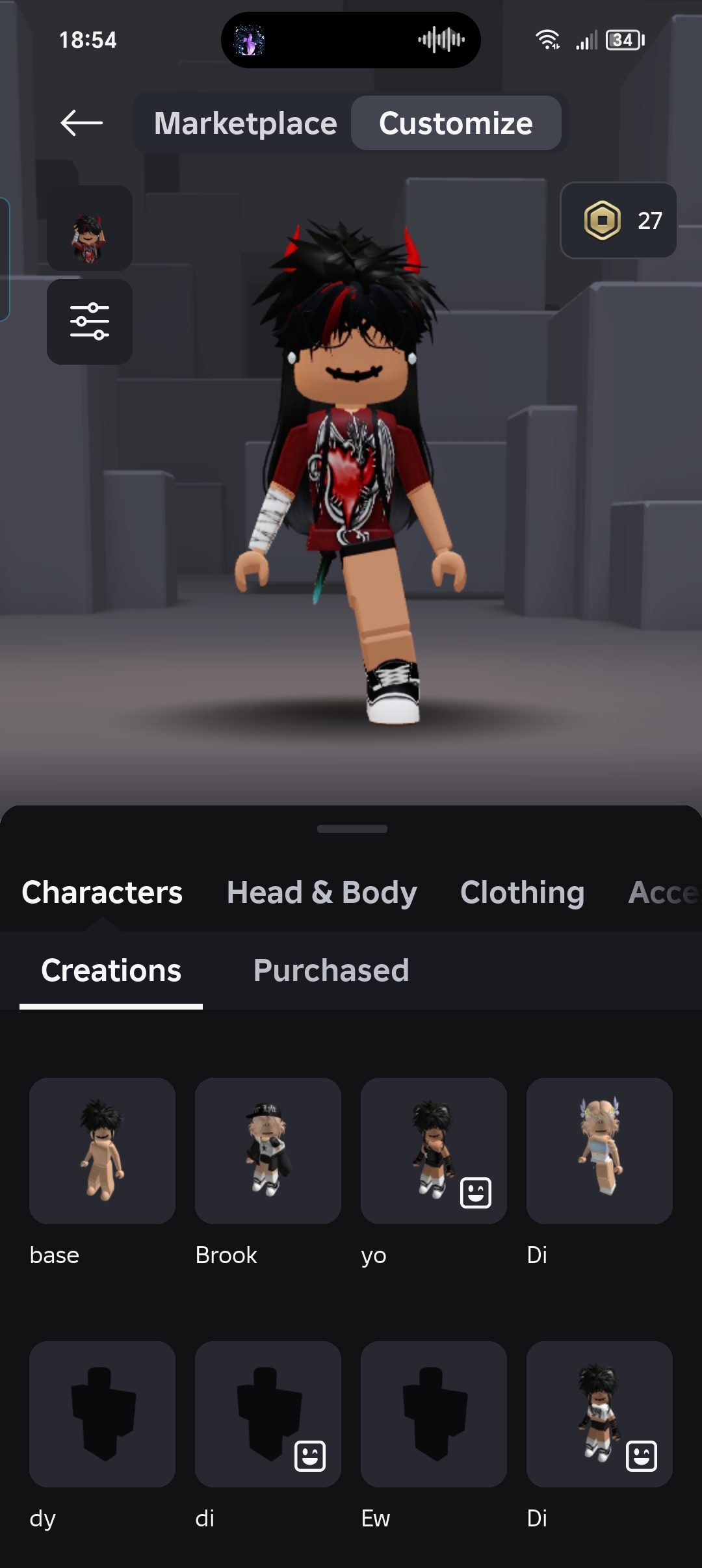The image size is (702, 1568).
Task: Open the avatar settings sliders icon
Action: pyautogui.click(x=90, y=322)
